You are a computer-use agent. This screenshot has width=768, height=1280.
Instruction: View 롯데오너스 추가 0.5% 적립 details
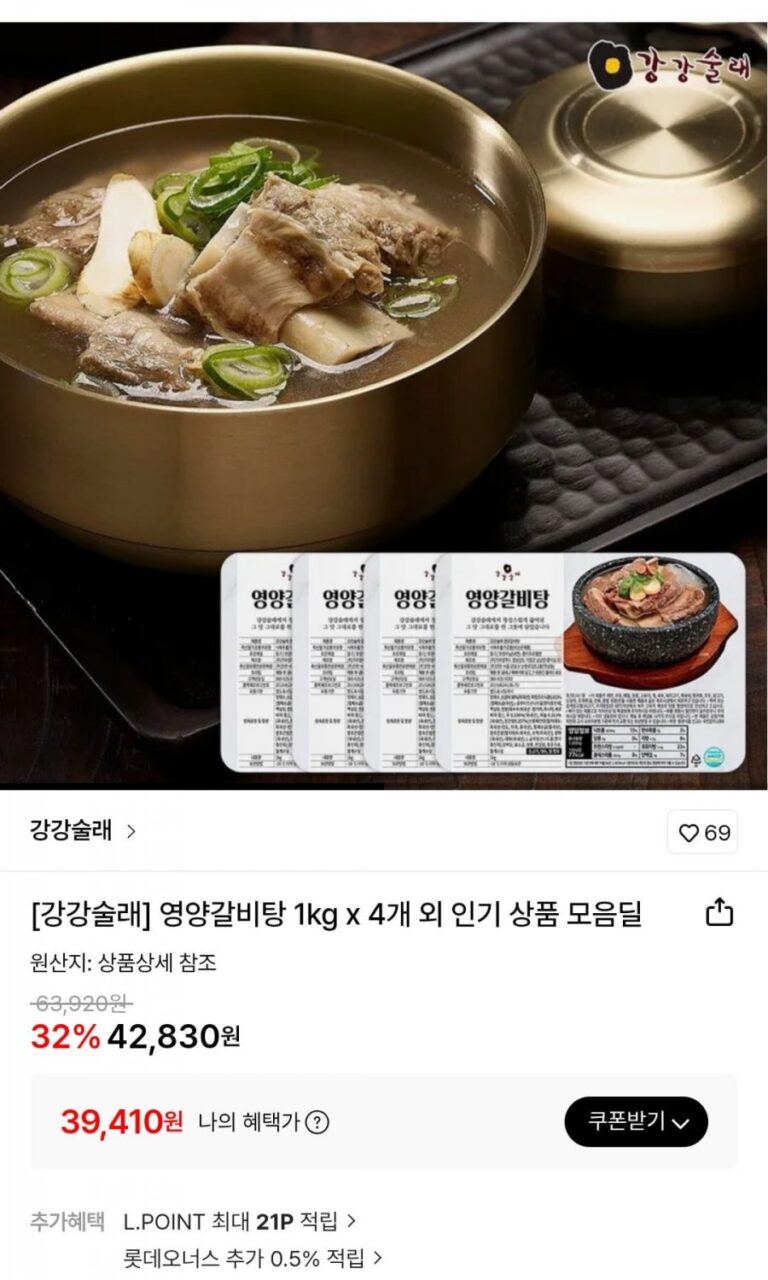point(252,1257)
